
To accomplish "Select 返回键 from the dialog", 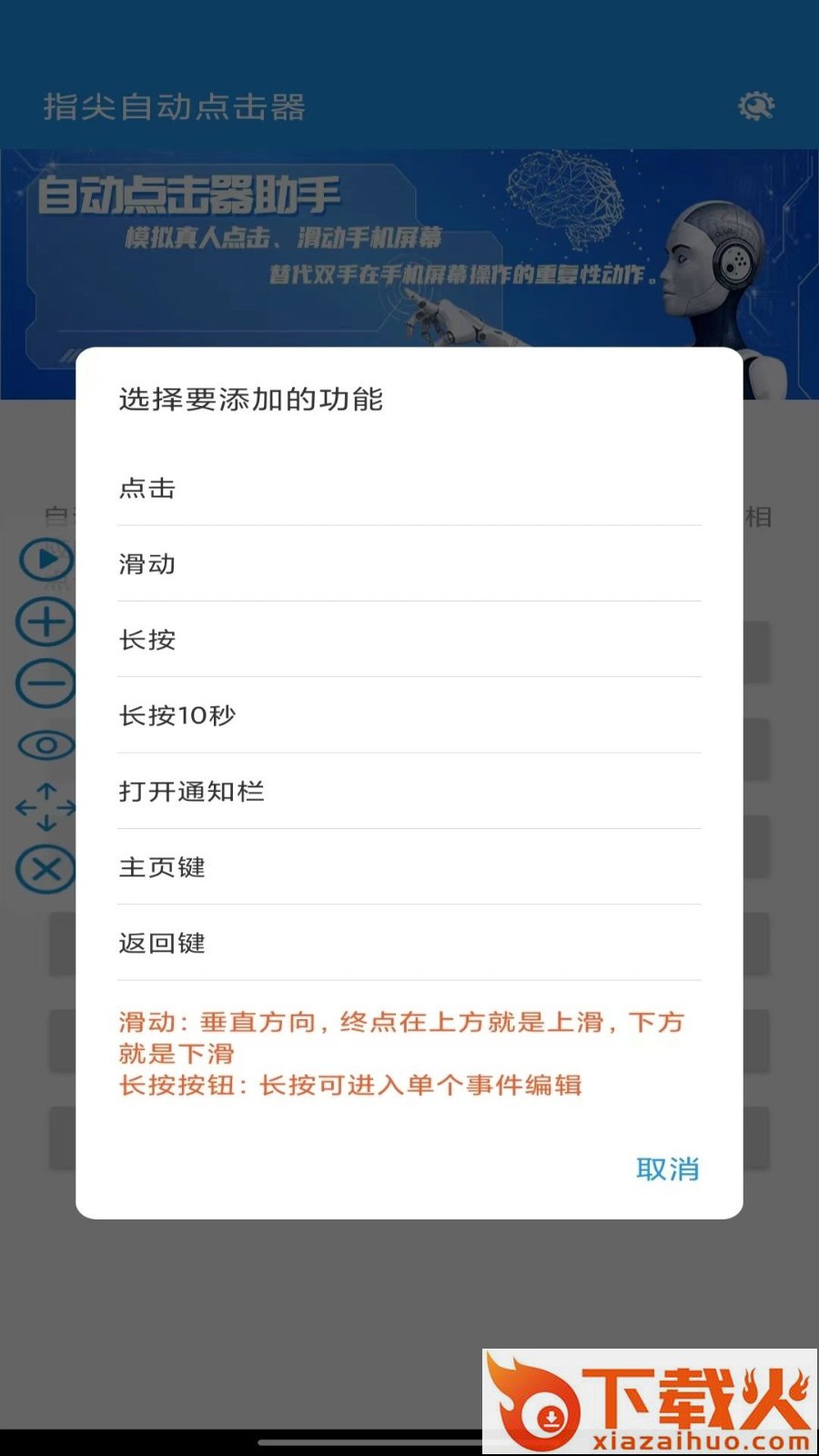I will (409, 943).
